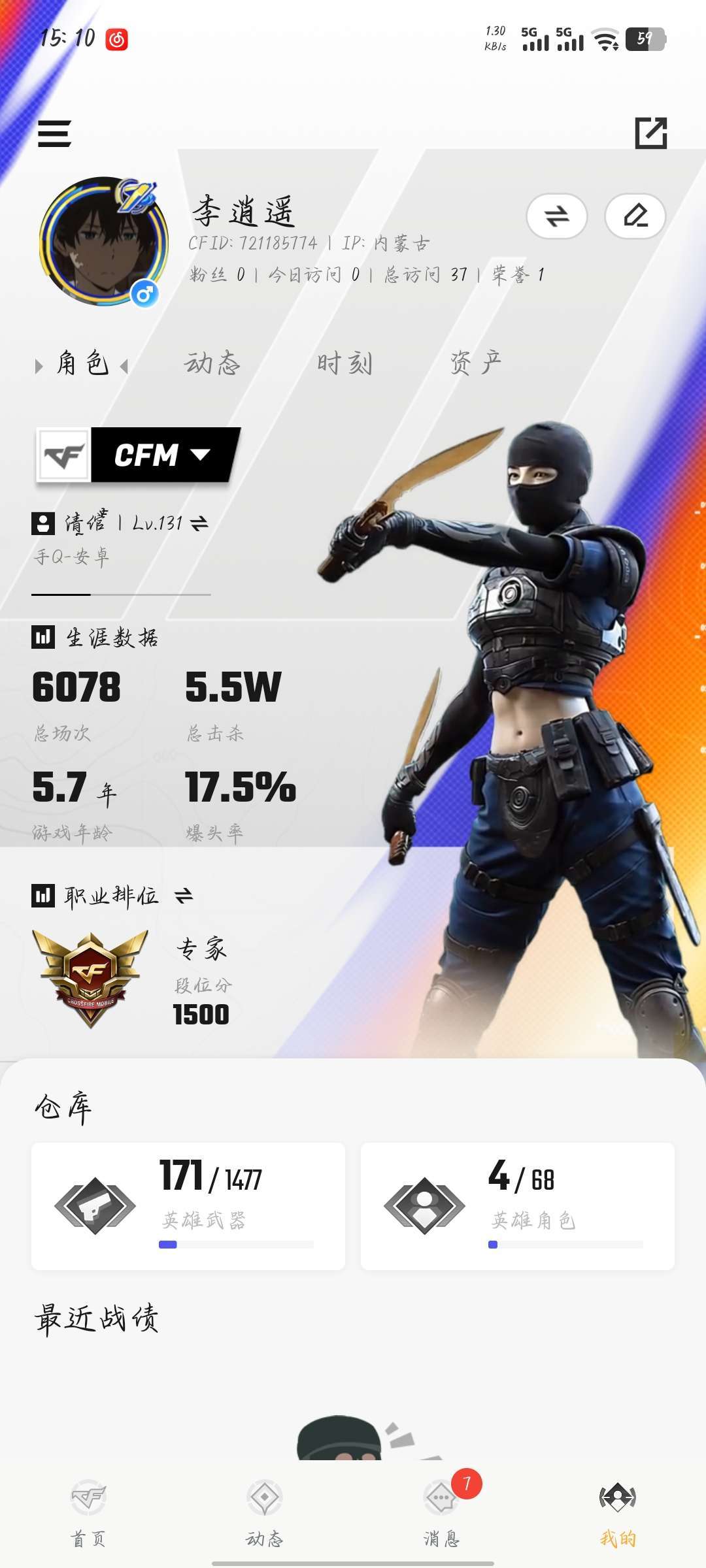Open the 英雄武器 171/1477 card
Image resolution: width=706 pixels, height=1568 pixels.
pos(188,1206)
